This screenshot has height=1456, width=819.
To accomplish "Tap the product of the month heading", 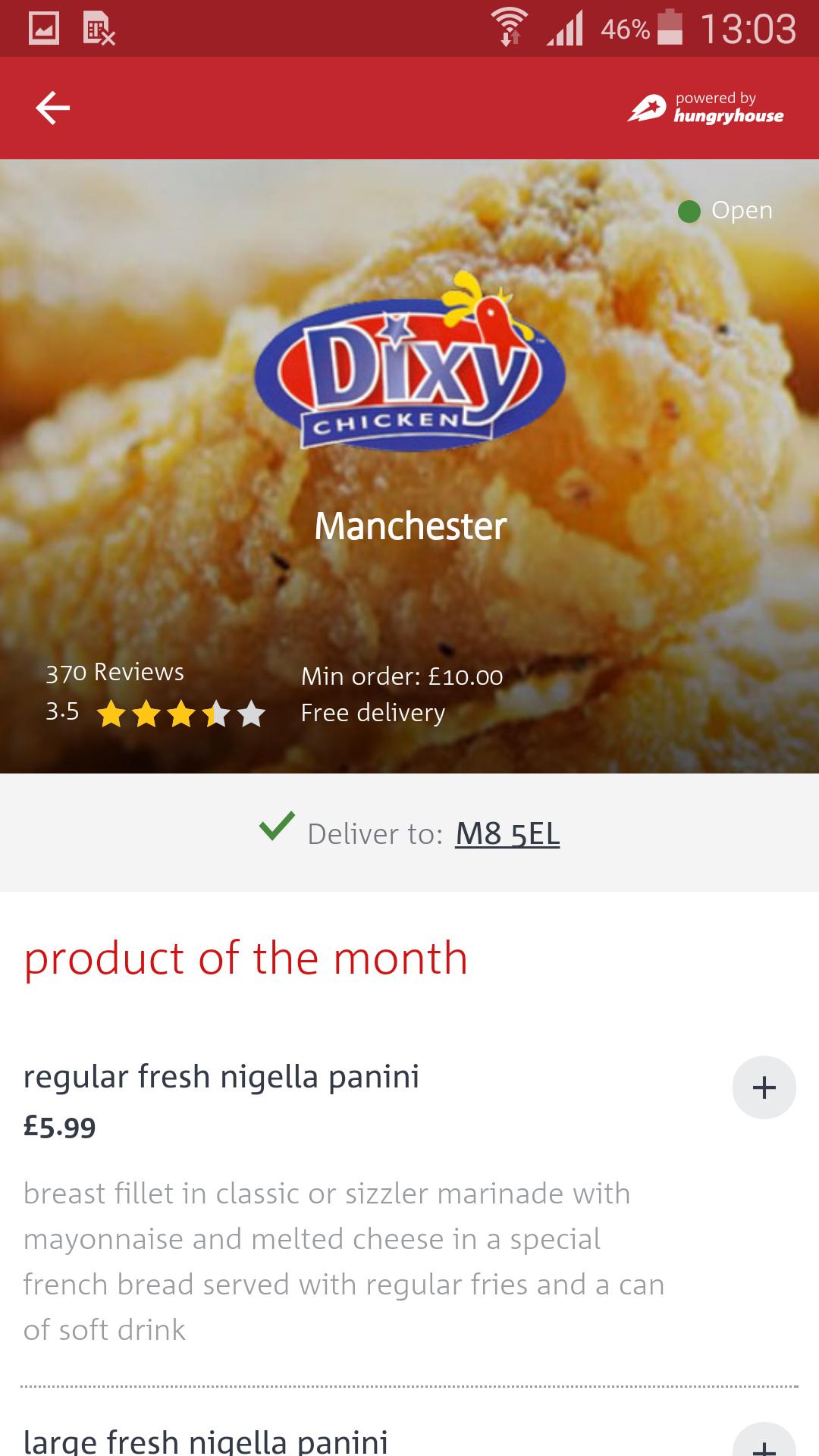I will (x=244, y=958).
